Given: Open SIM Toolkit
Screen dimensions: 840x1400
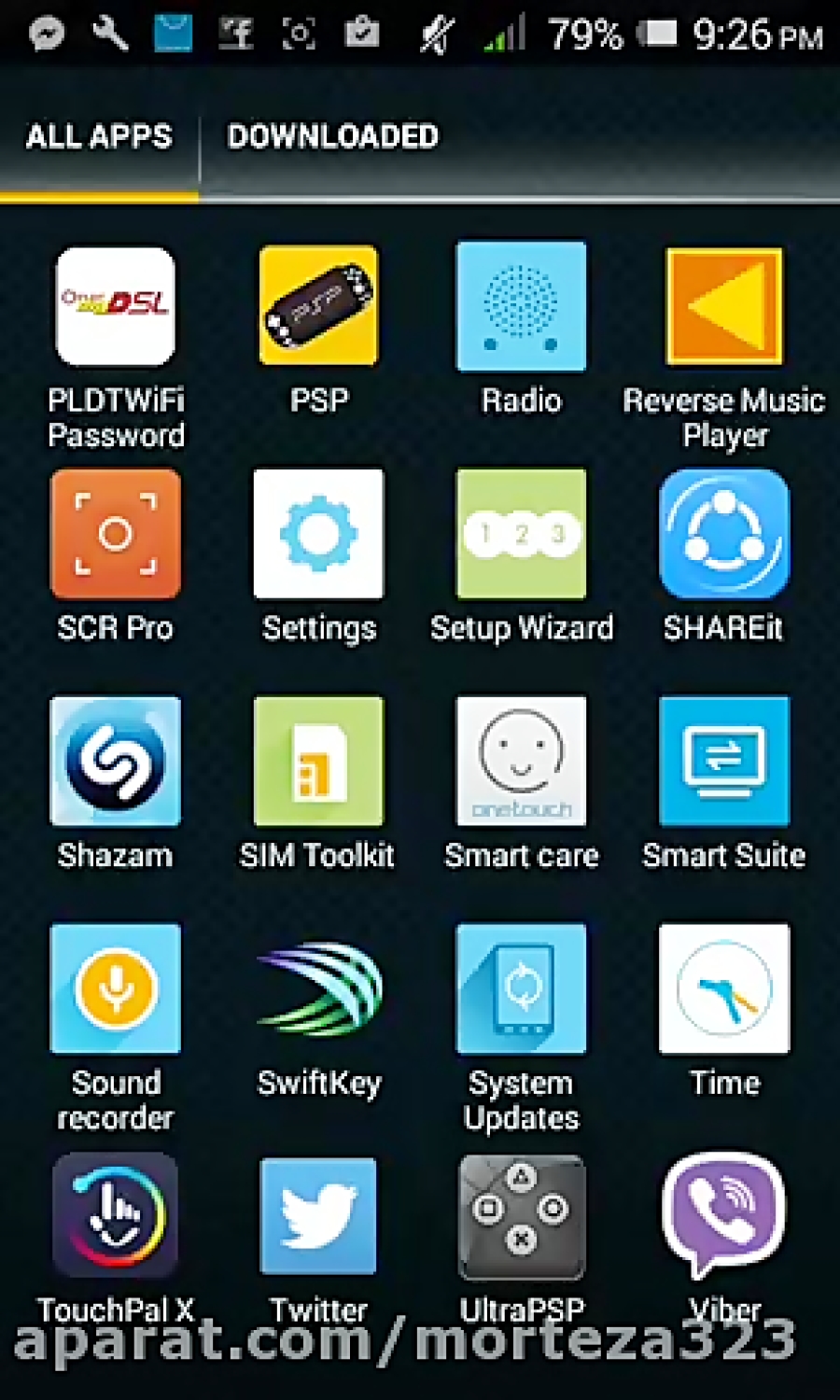Looking at the screenshot, I should point(318,761).
